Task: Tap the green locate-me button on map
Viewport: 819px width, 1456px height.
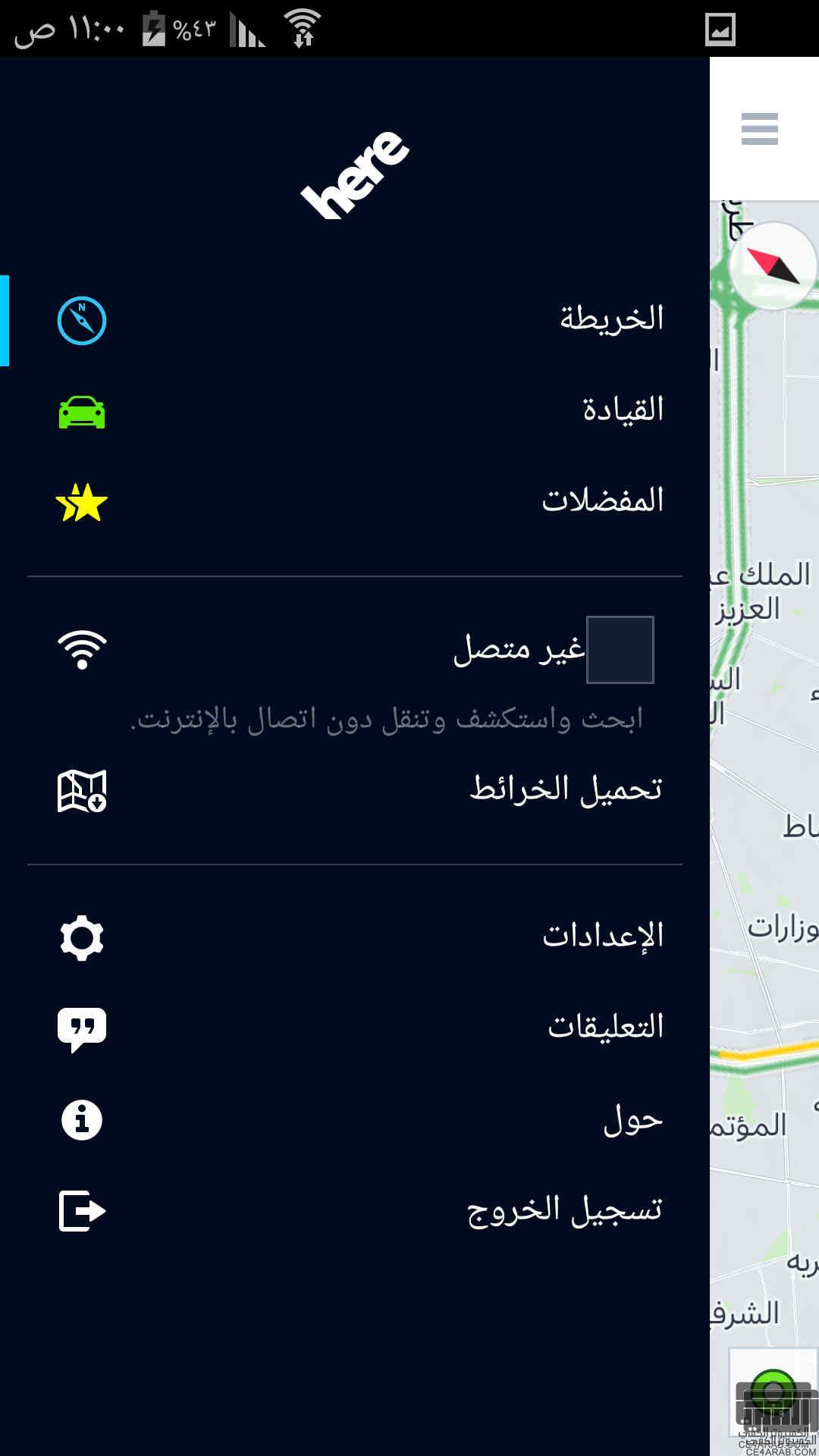Action: [773, 1392]
